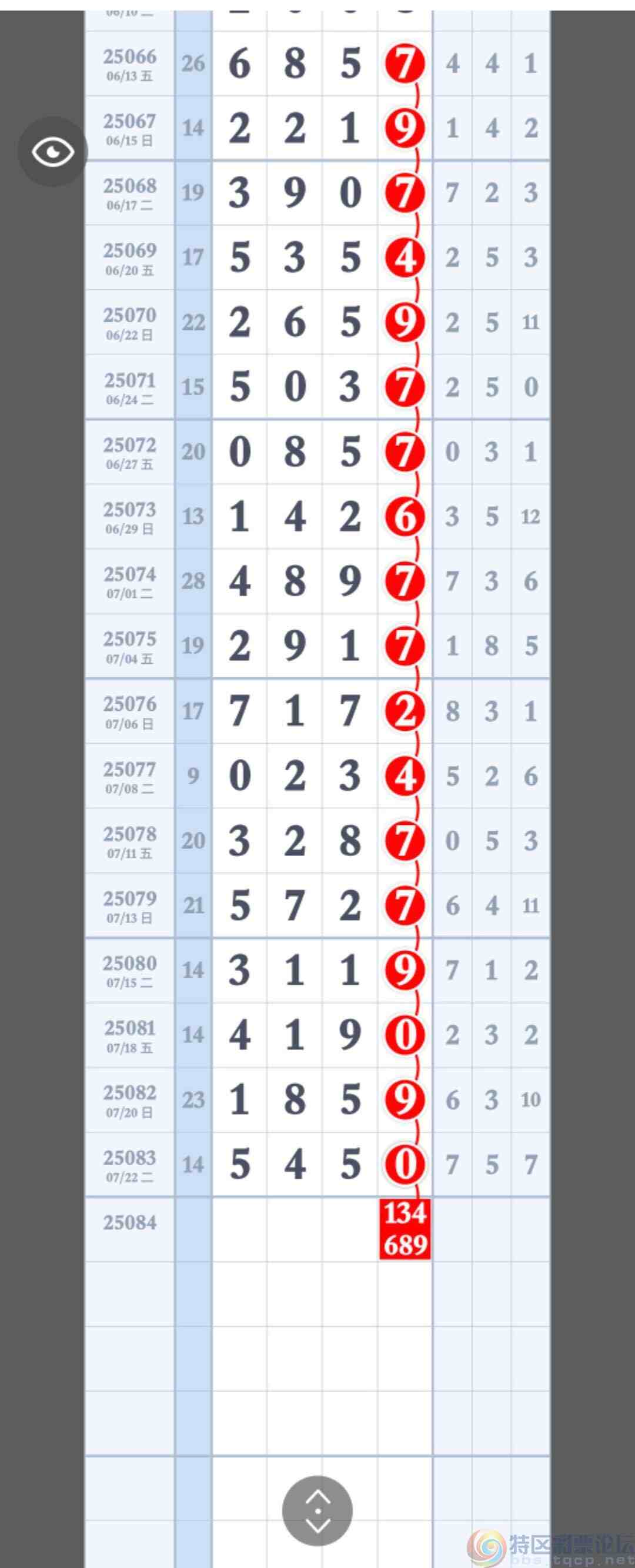
Task: Tap the up-down arrows floating button
Action: pos(317,1510)
